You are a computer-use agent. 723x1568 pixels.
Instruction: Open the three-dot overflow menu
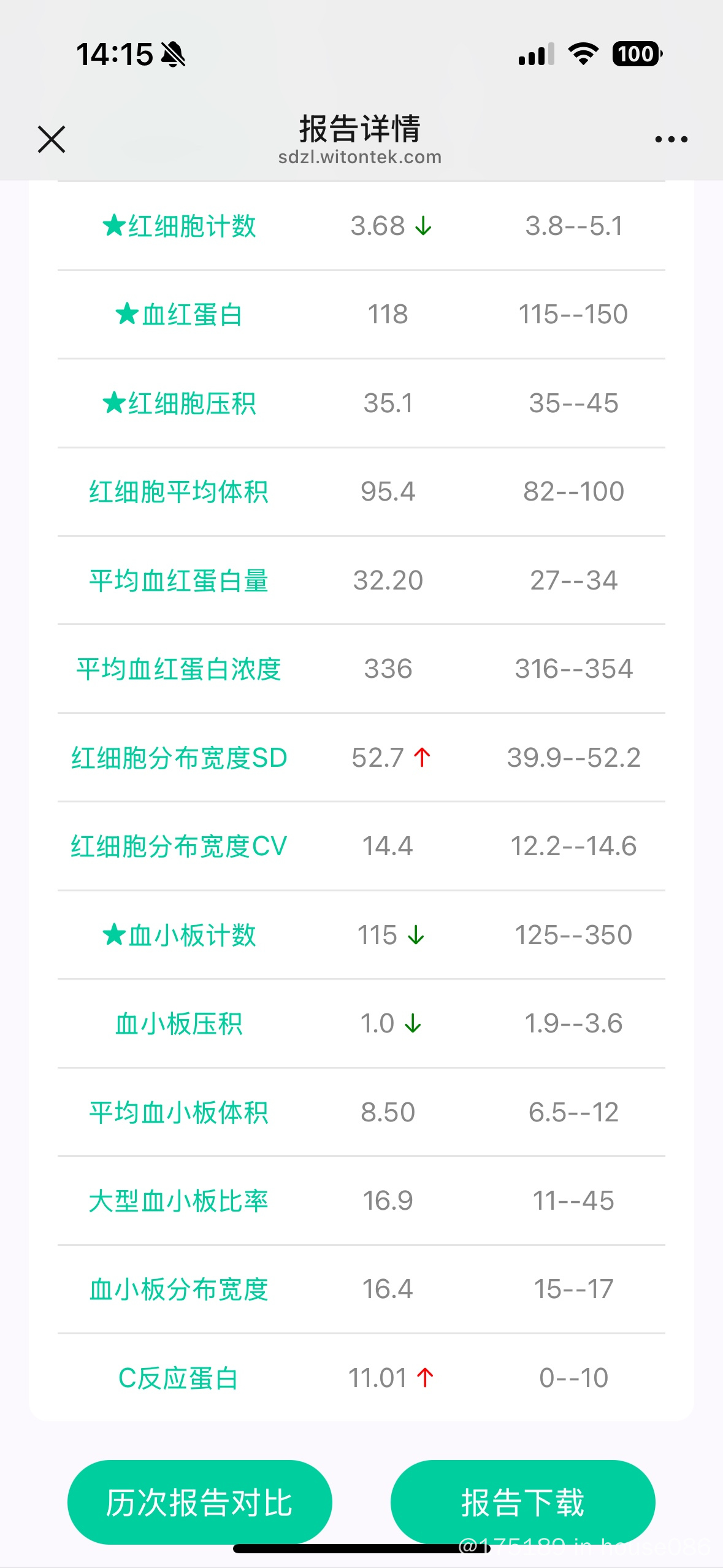(671, 139)
